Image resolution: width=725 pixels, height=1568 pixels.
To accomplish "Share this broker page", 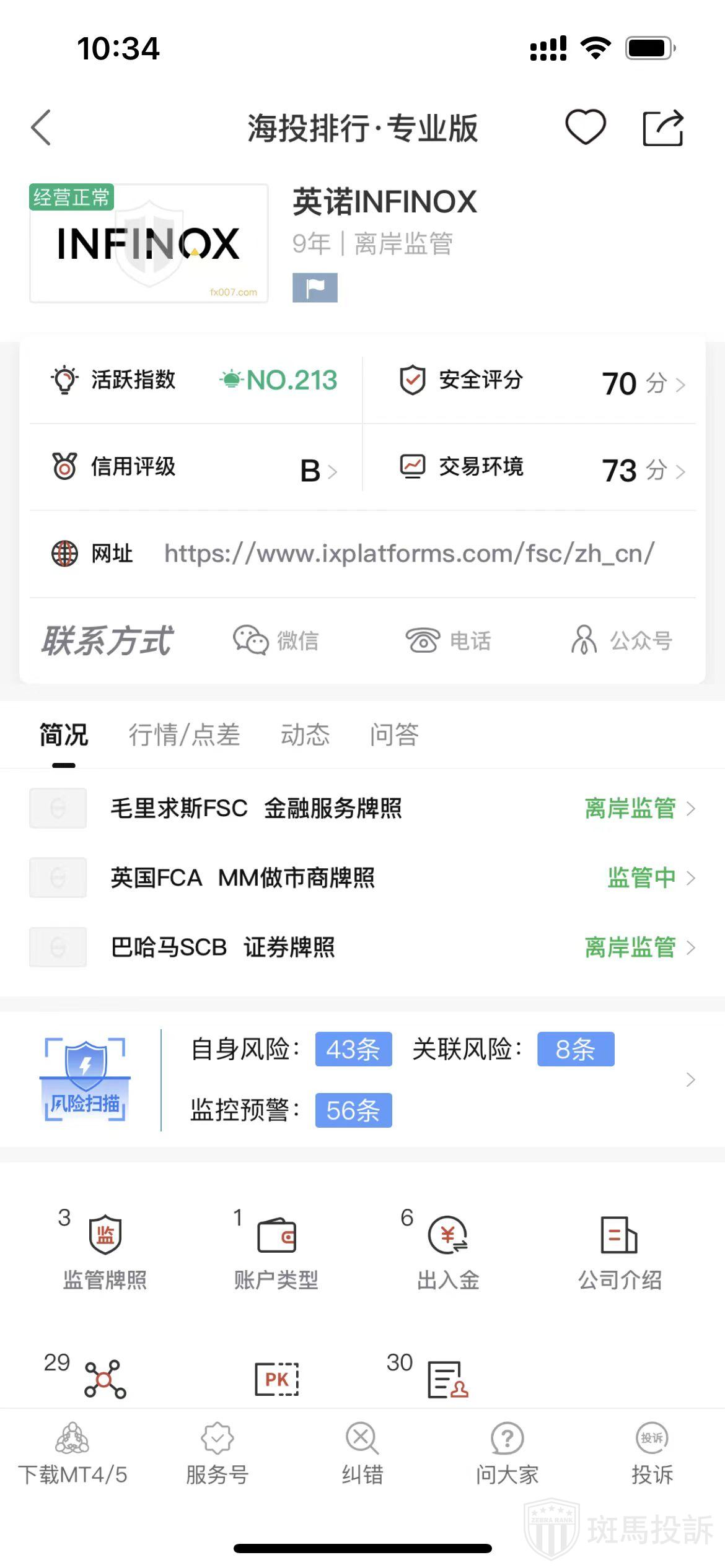I will (662, 128).
